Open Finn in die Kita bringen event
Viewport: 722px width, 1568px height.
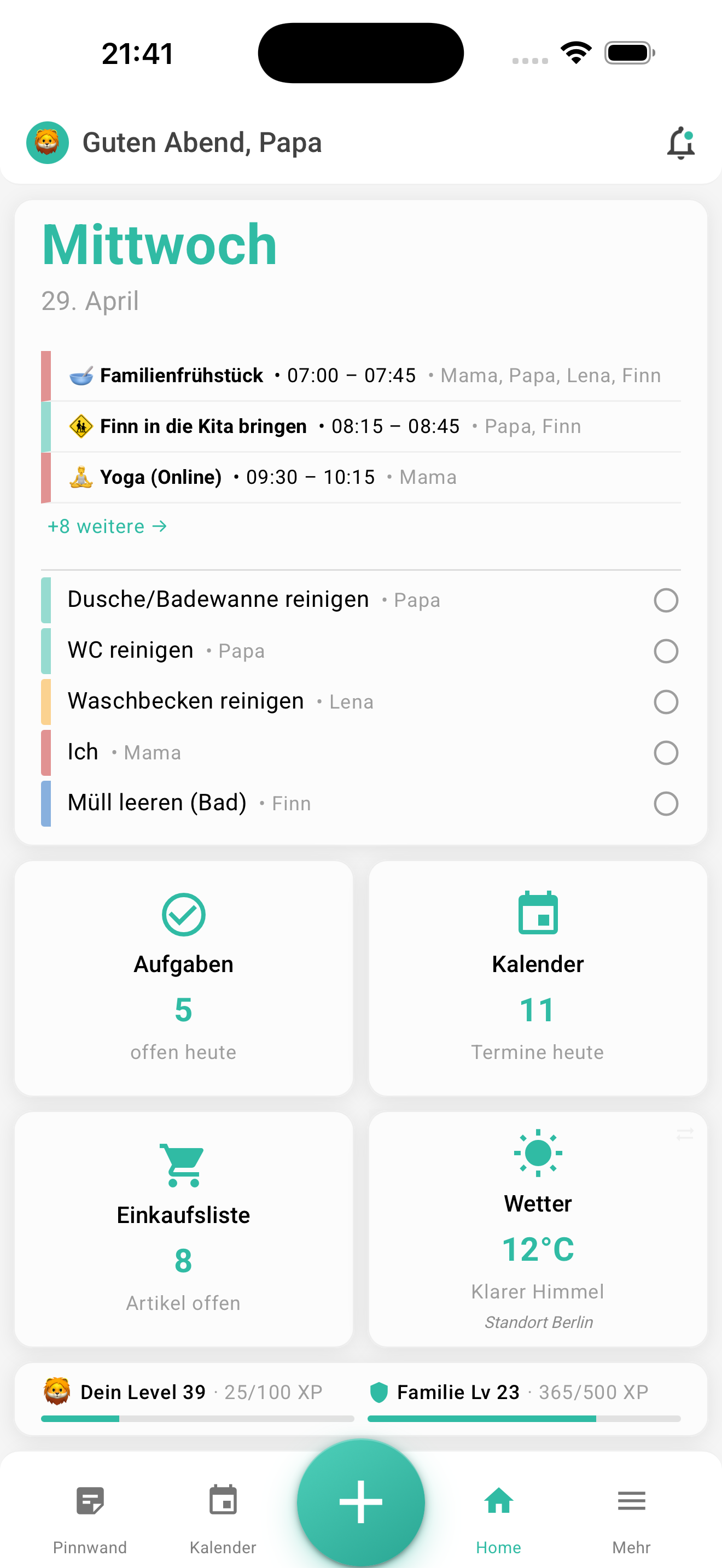coord(203,426)
